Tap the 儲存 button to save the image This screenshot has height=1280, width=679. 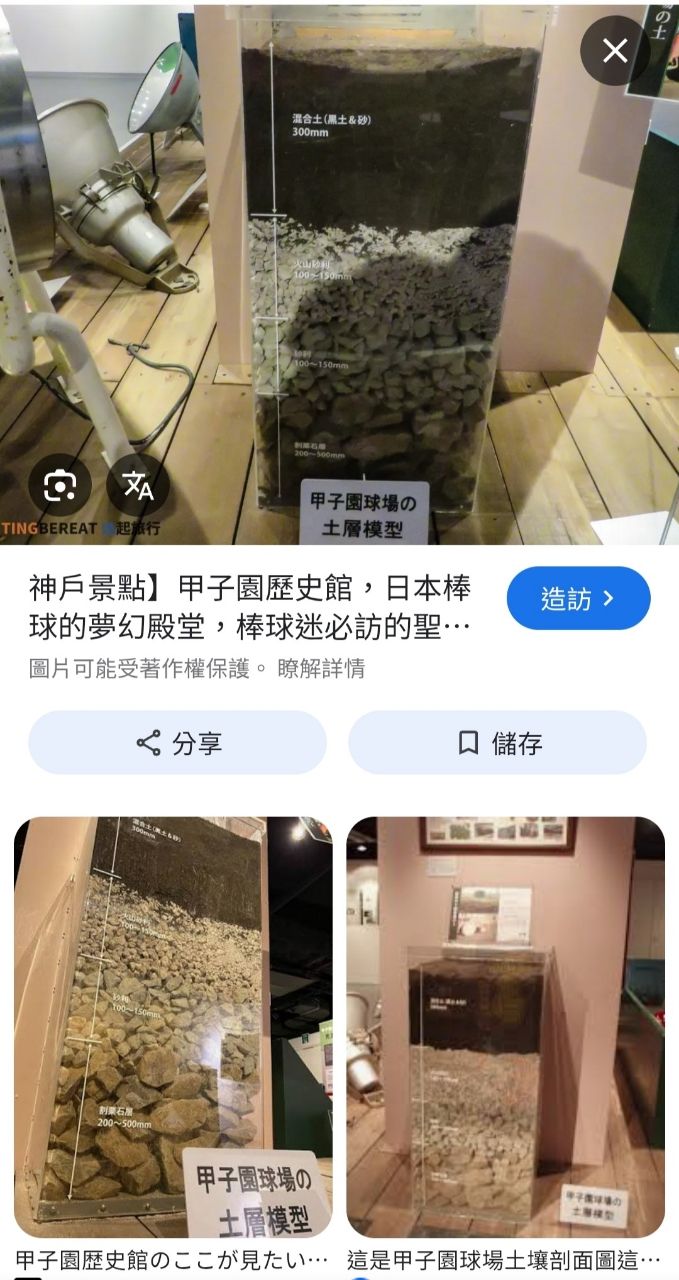click(497, 743)
